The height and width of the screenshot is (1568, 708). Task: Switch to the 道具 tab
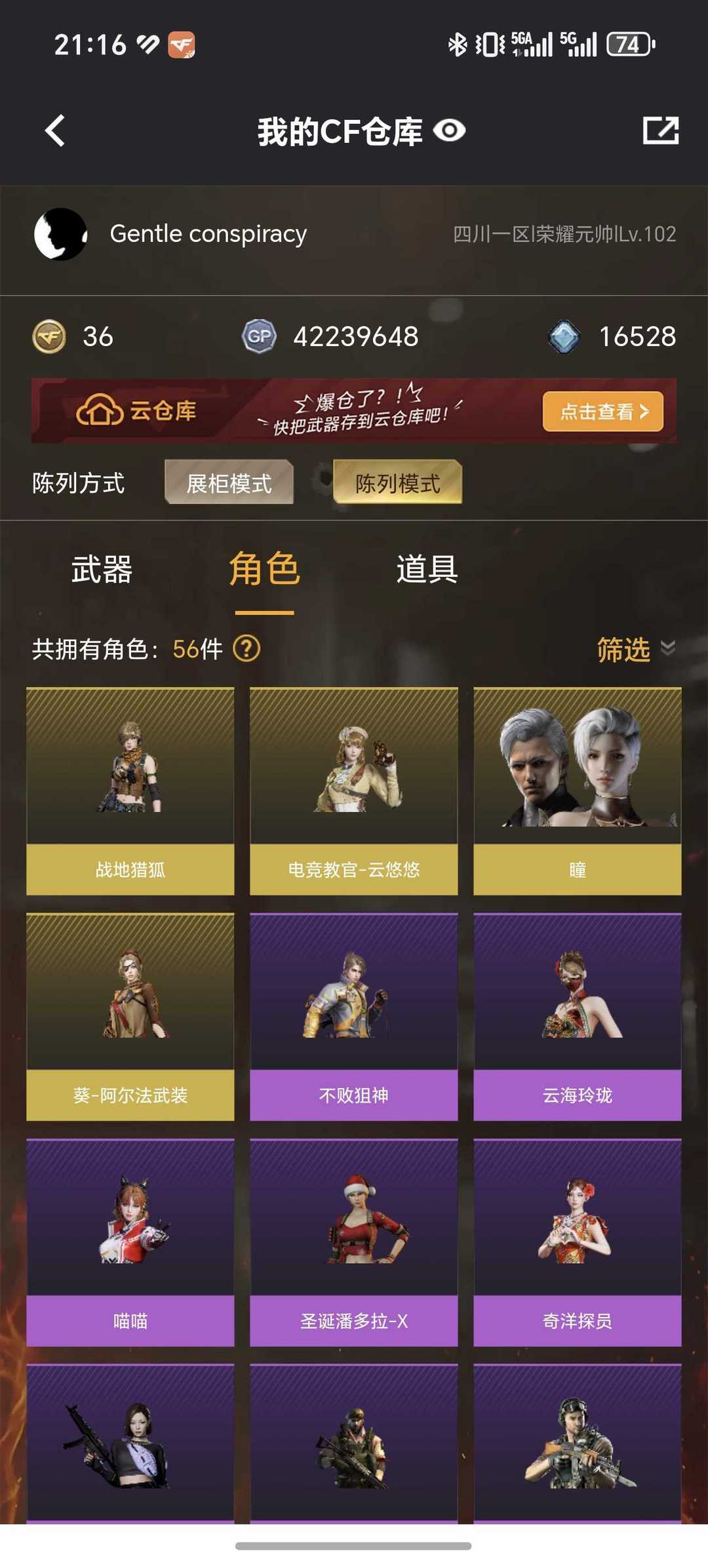[427, 569]
